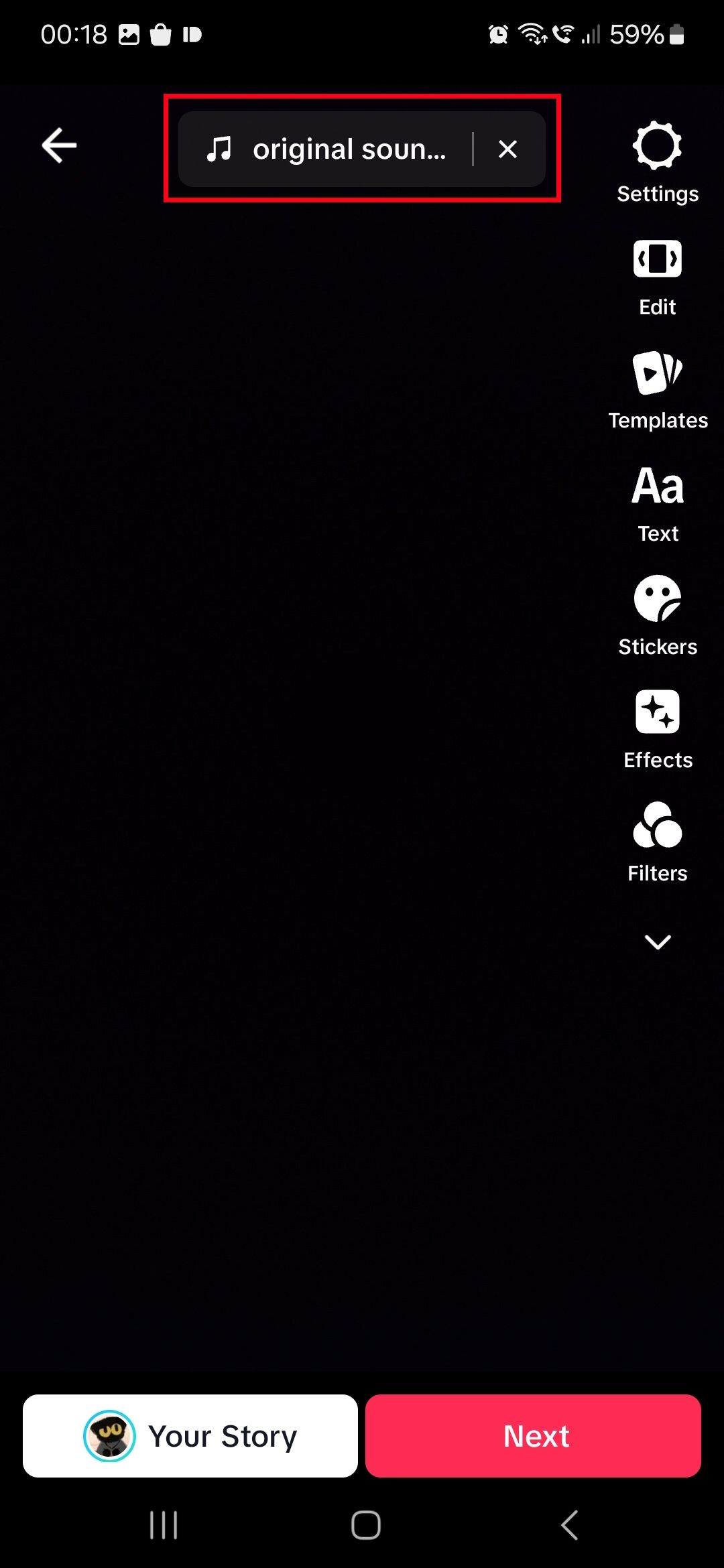Open the video Settings panel
724x1568 pixels.
656,145
